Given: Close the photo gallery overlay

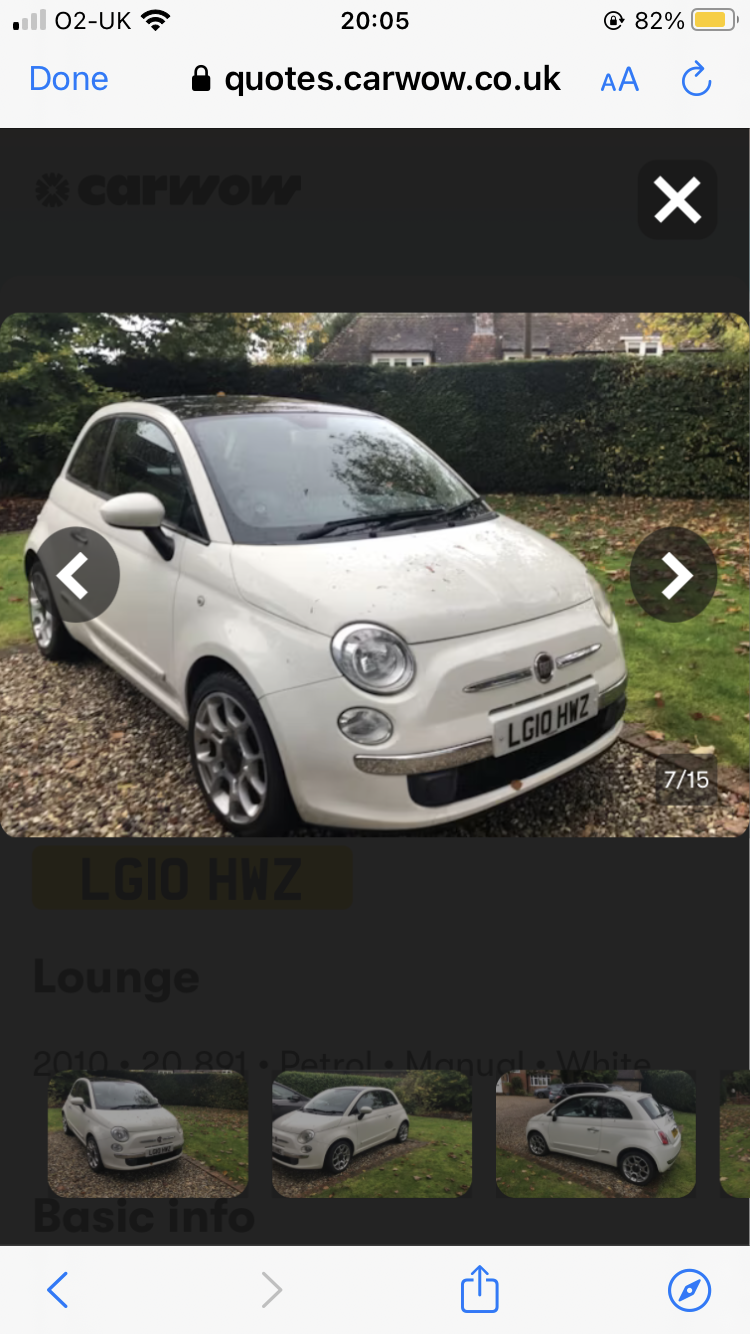Looking at the screenshot, I should click(x=677, y=200).
